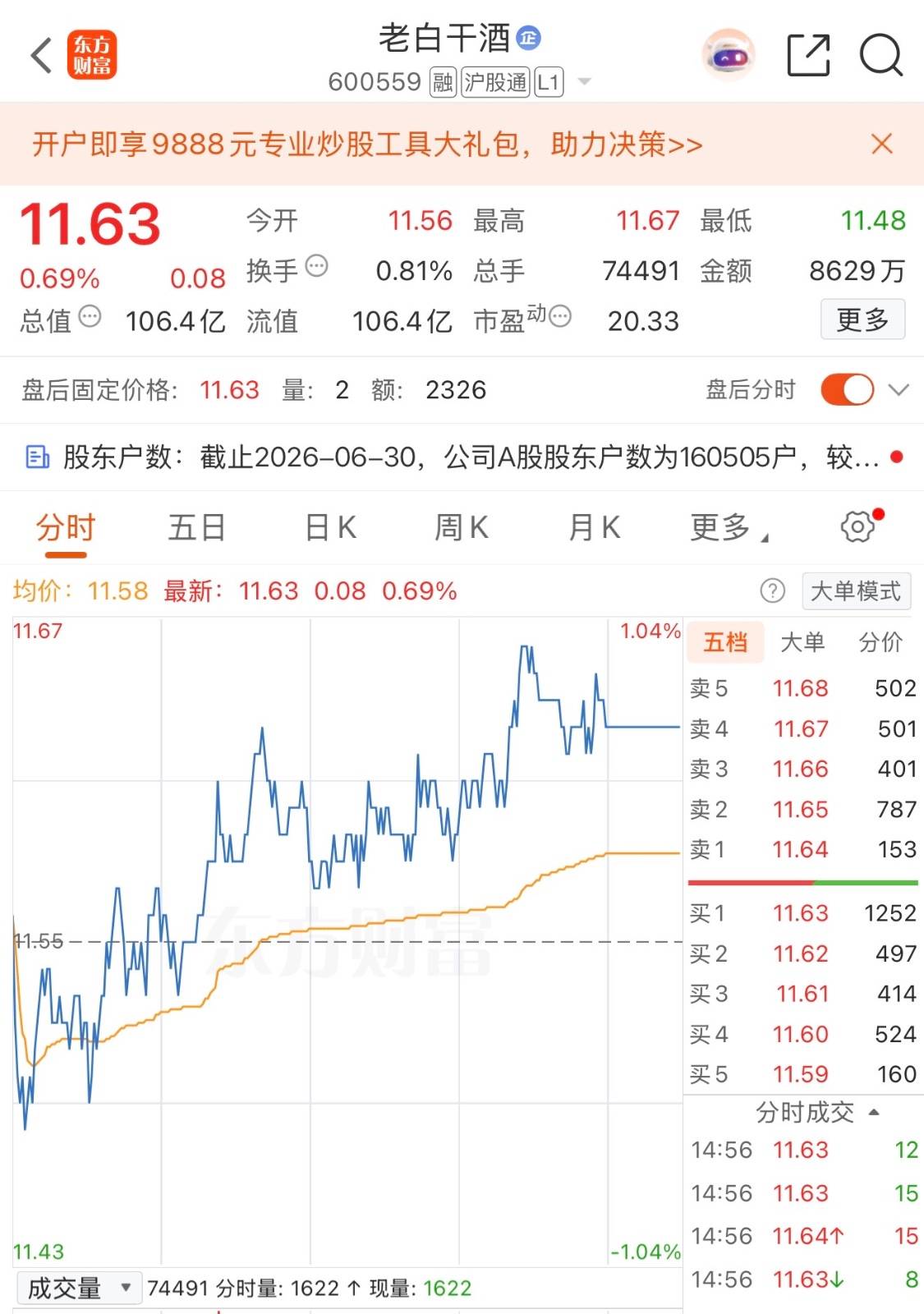Image resolution: width=924 pixels, height=1314 pixels.
Task: Open chart settings gear icon
Action: click(858, 526)
